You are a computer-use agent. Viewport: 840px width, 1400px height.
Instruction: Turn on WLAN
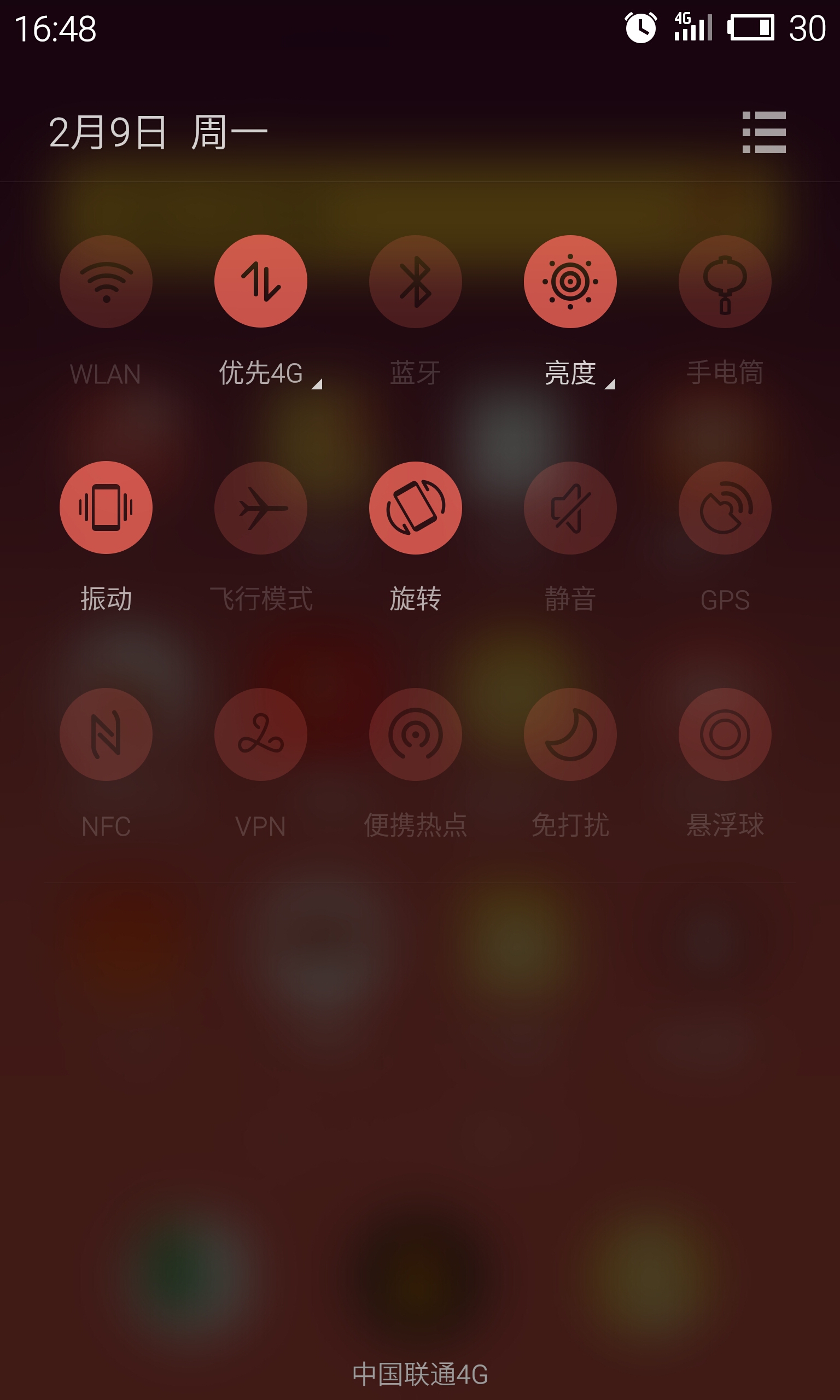point(106,281)
